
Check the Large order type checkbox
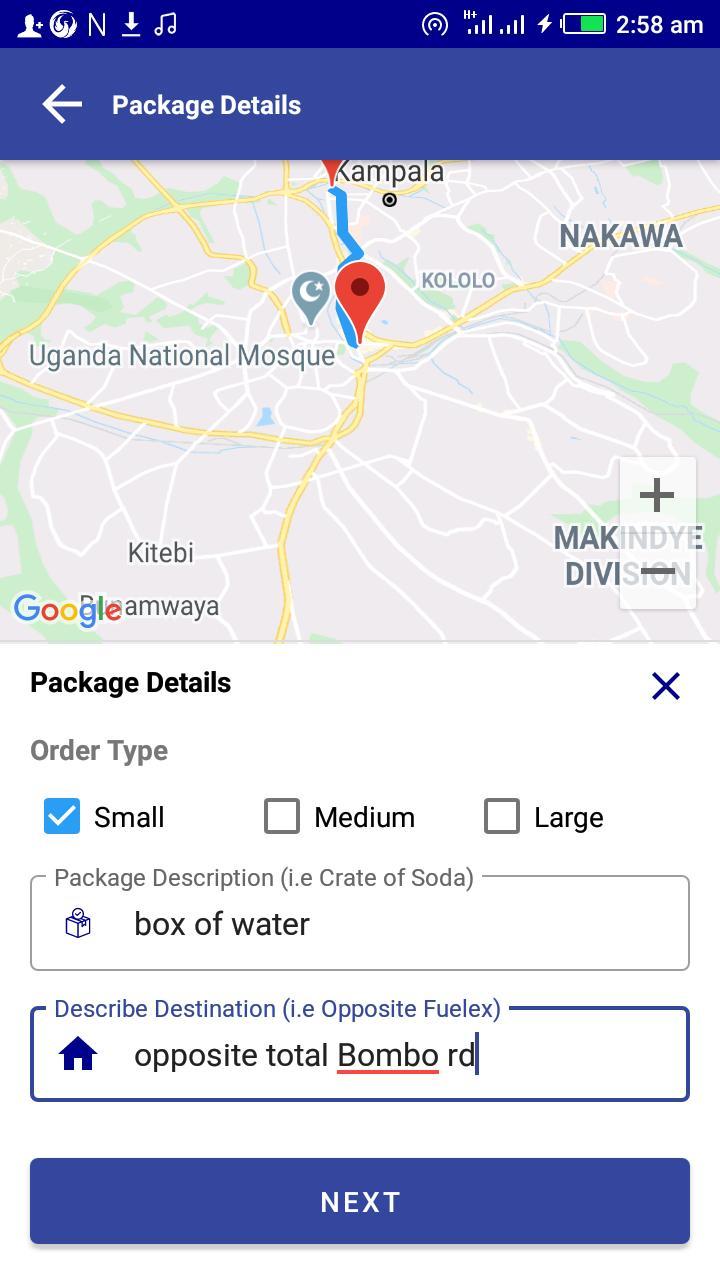501,816
